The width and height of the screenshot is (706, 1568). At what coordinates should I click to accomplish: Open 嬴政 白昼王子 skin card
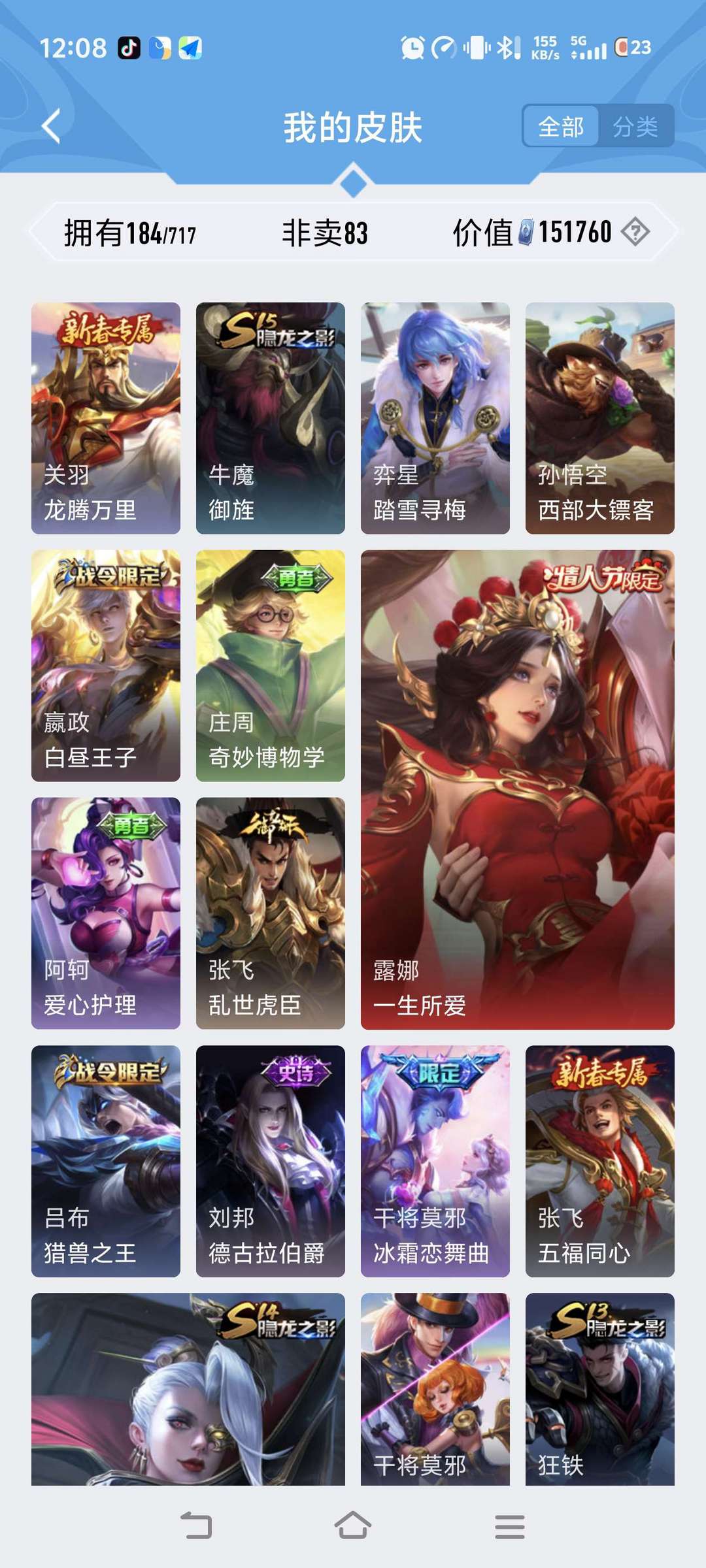pyautogui.click(x=106, y=666)
